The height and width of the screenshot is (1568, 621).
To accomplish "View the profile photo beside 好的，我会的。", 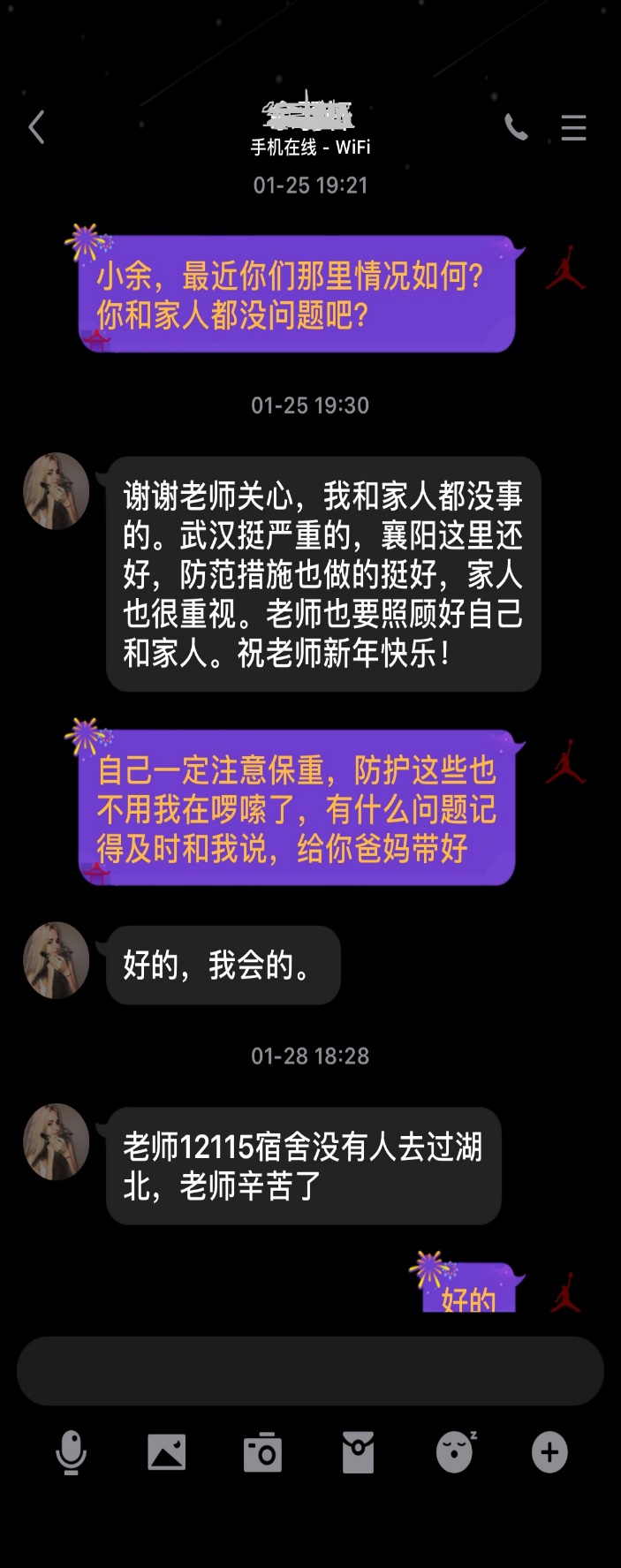I will (x=57, y=960).
